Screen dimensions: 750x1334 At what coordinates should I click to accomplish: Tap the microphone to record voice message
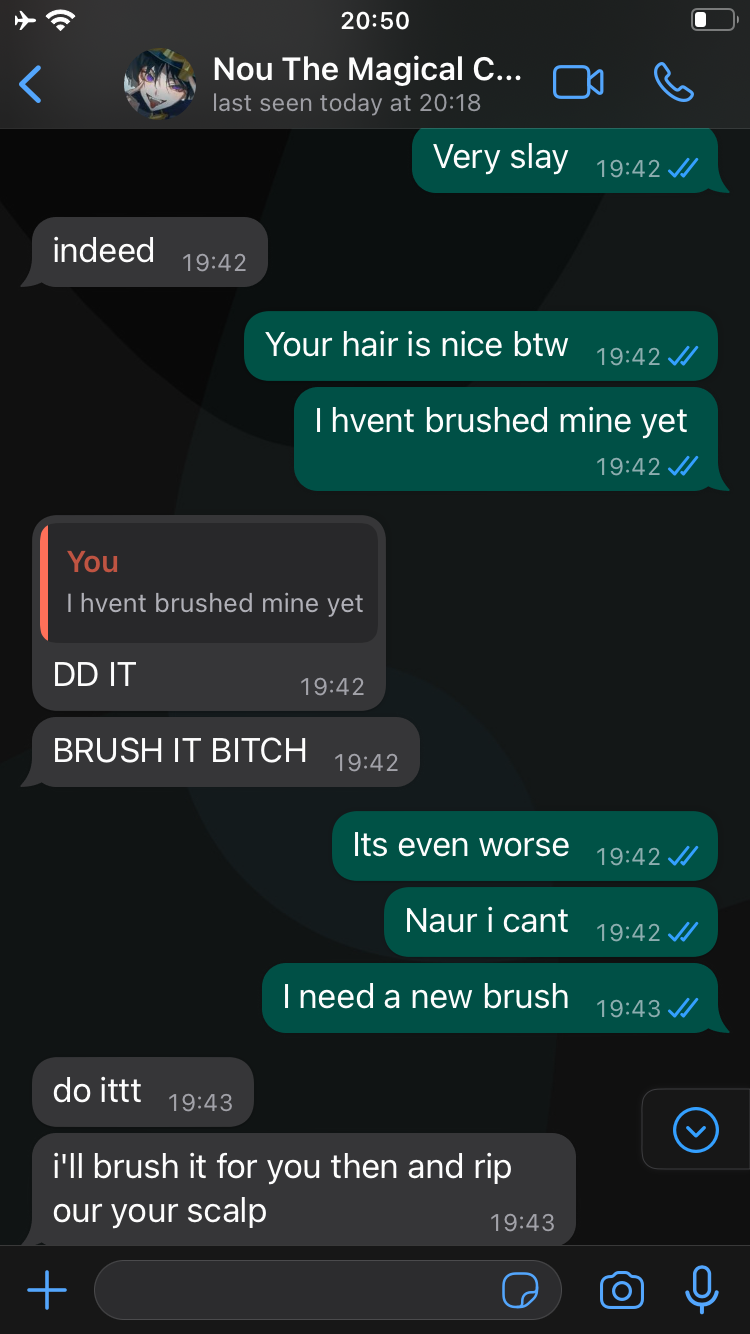701,1290
